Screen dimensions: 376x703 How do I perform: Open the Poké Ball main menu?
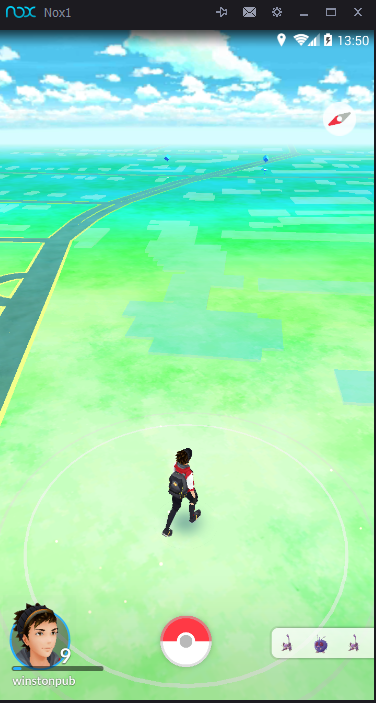point(186,641)
